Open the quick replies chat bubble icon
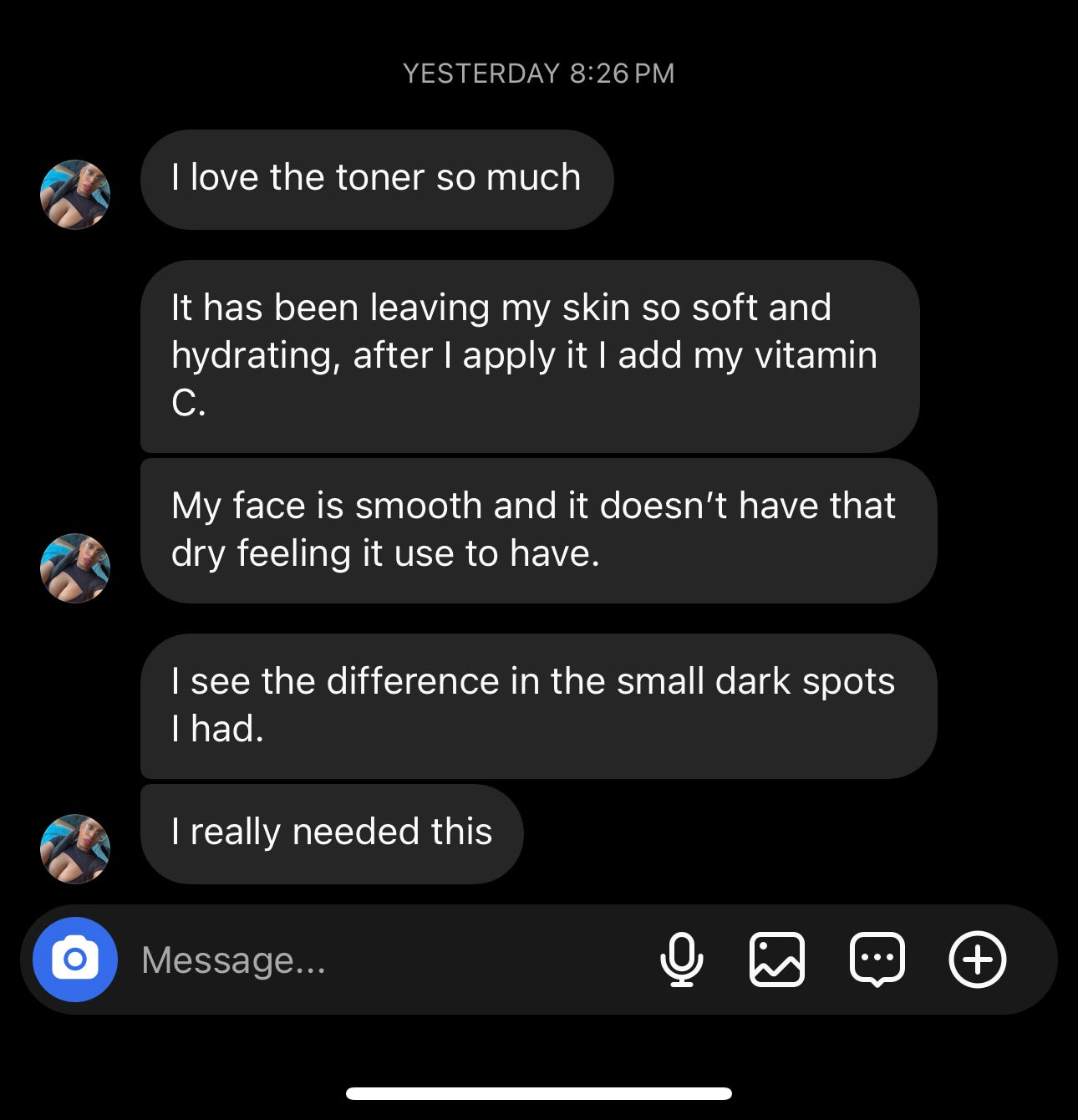1078x1120 pixels. (x=877, y=960)
